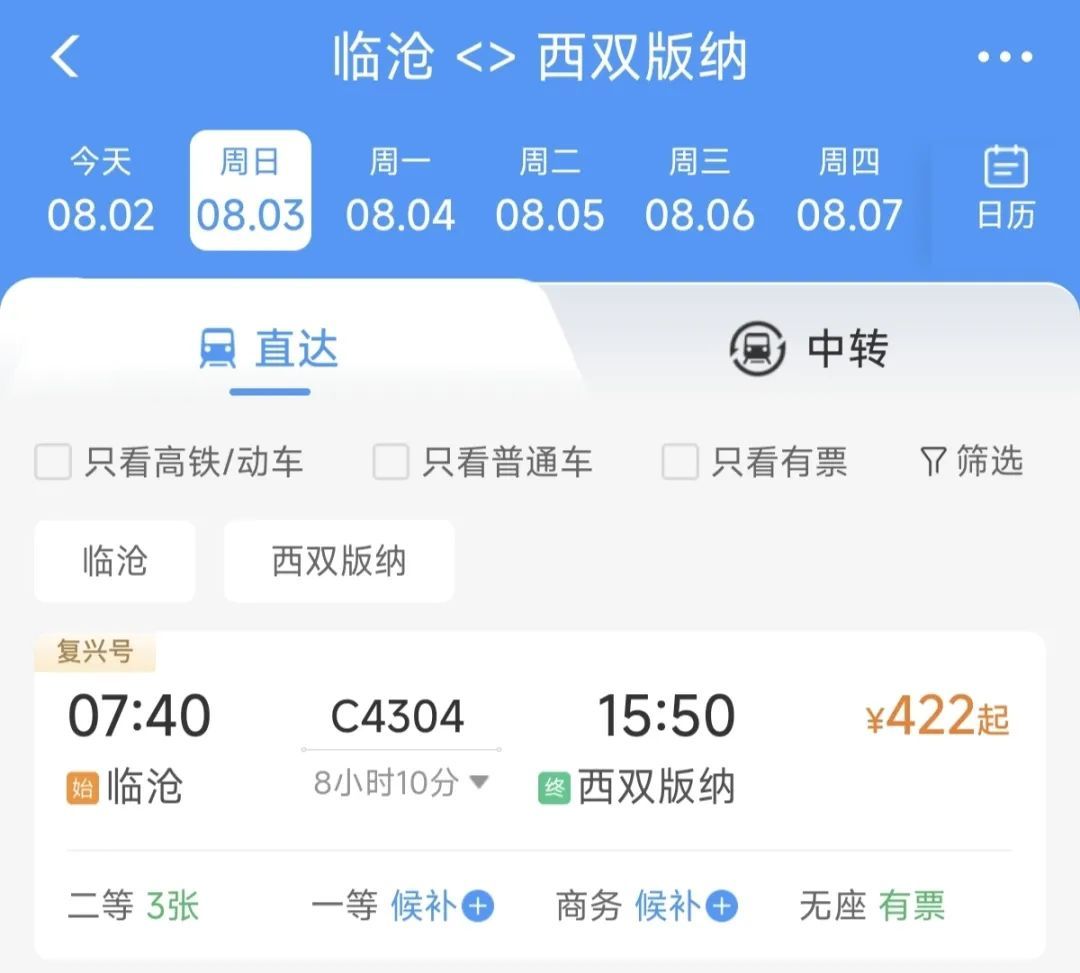Select Wednesday 08.06 date

pyautogui.click(x=699, y=190)
